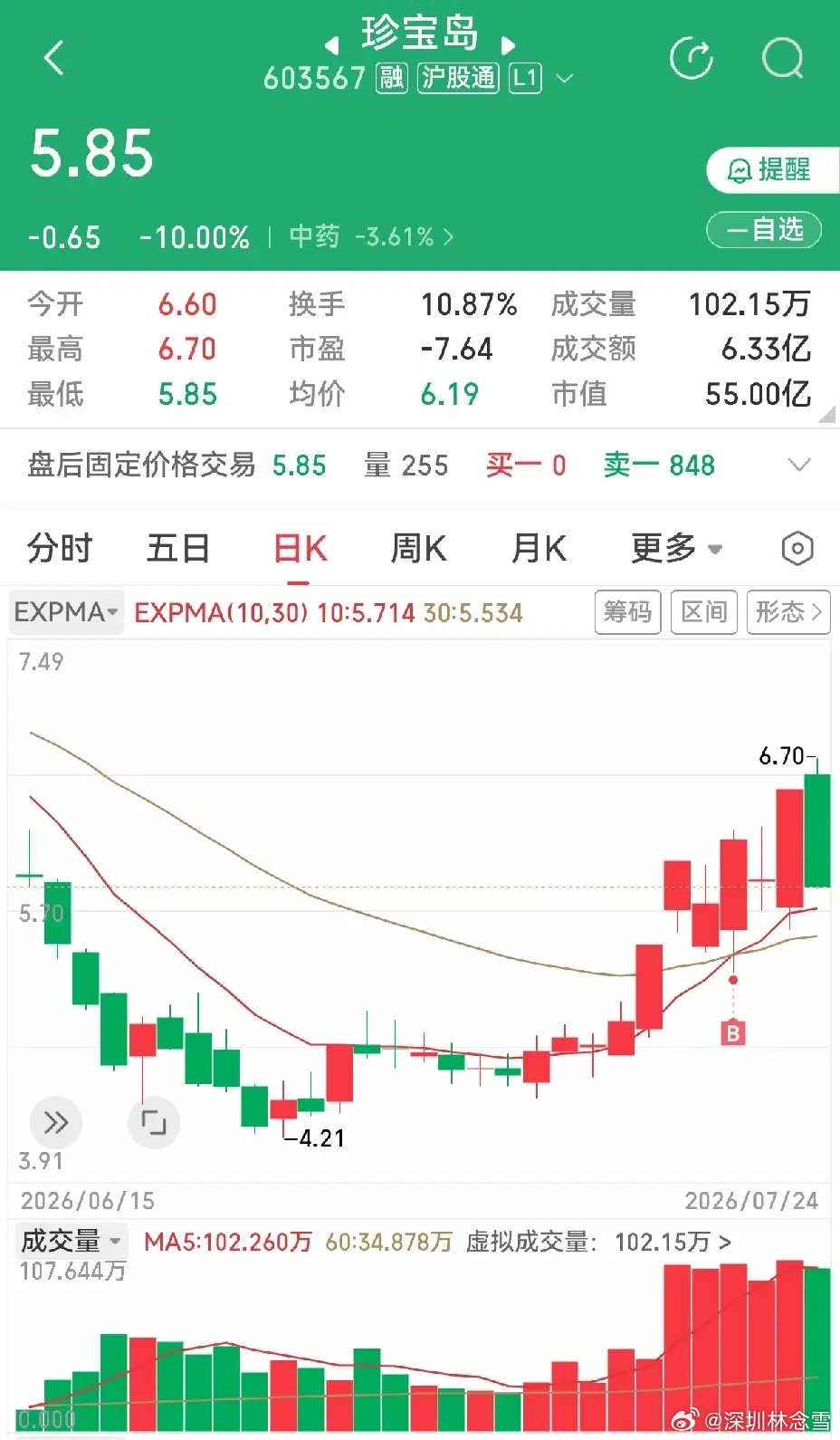
Task: Open the 筹码 chip distribution
Action: click(x=628, y=612)
